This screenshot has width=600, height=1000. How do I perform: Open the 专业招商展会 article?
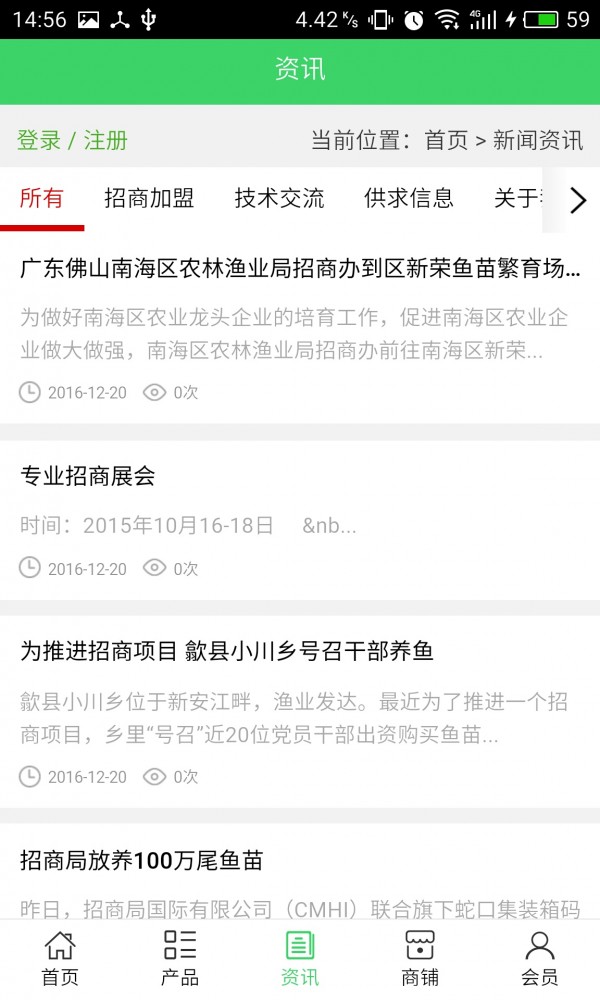pos(300,520)
